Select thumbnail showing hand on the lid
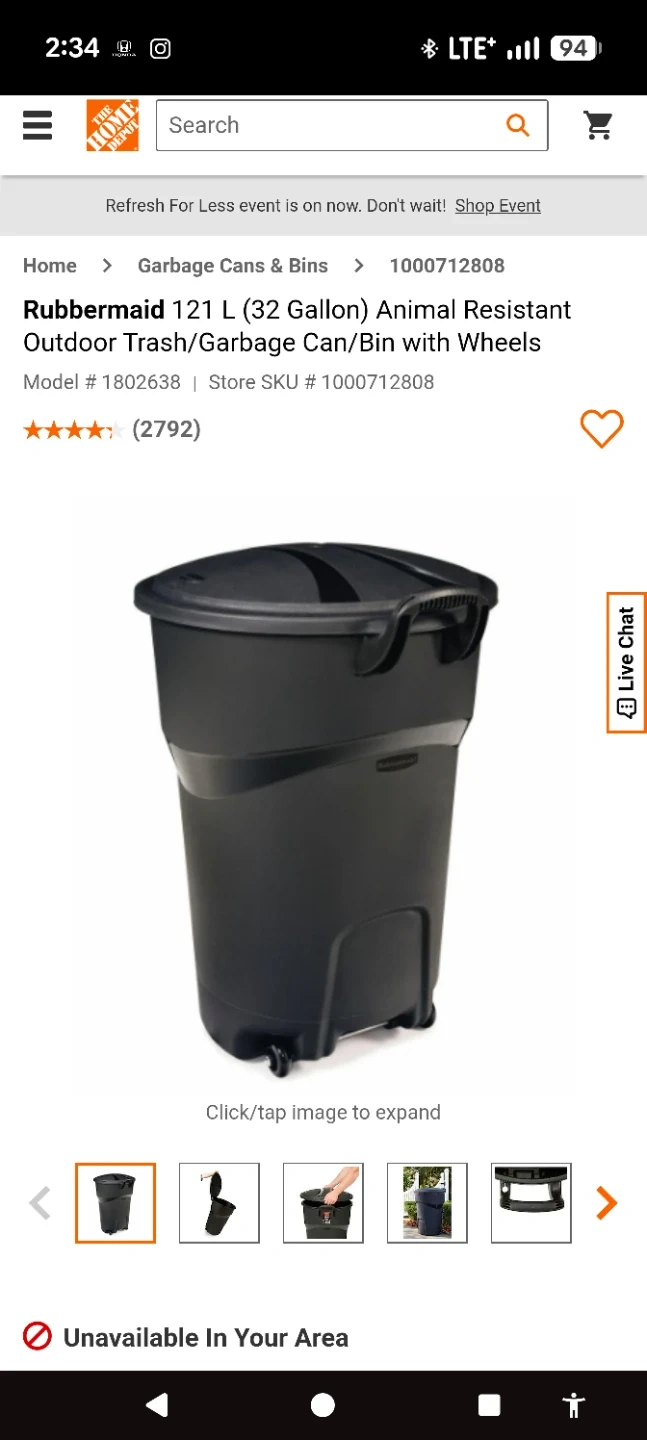Viewport: 647px width, 1440px height. [x=323, y=1203]
